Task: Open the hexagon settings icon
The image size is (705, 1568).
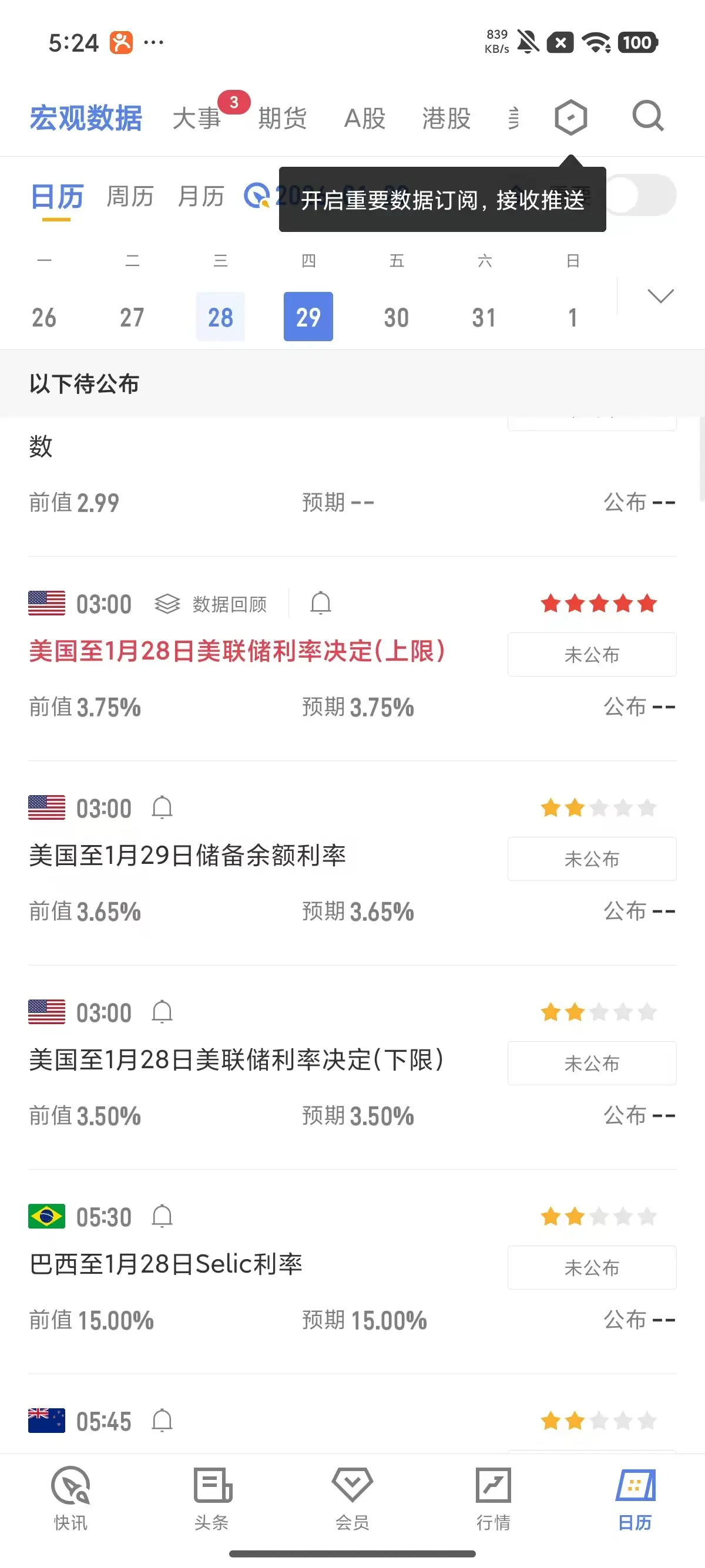Action: coord(570,117)
